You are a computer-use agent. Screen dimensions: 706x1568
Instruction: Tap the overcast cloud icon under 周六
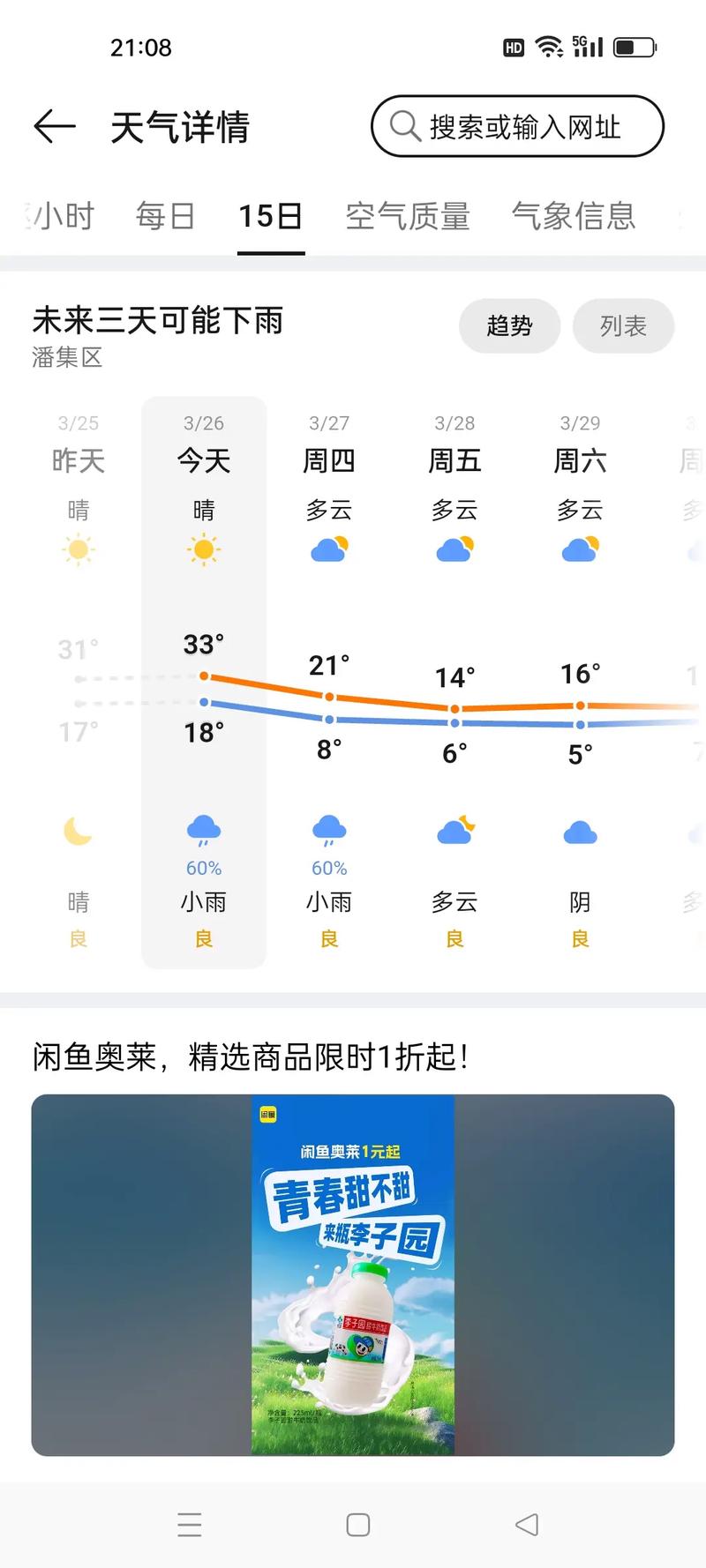580,830
